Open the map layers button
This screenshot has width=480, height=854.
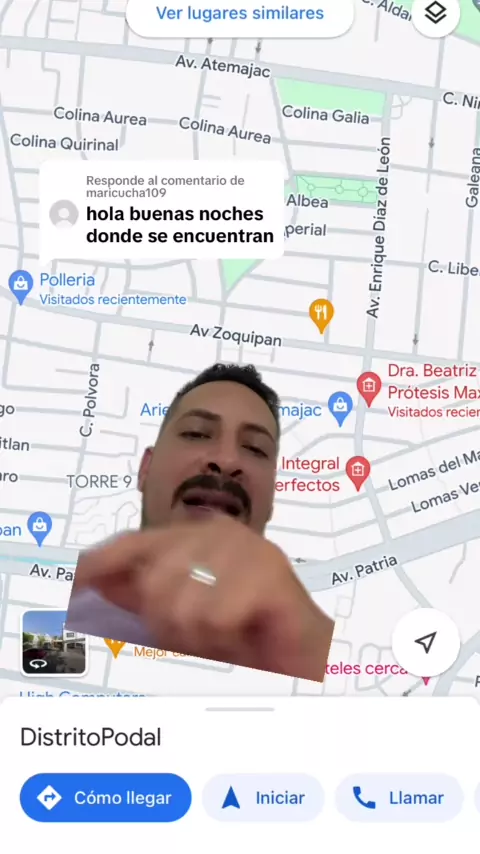point(435,14)
